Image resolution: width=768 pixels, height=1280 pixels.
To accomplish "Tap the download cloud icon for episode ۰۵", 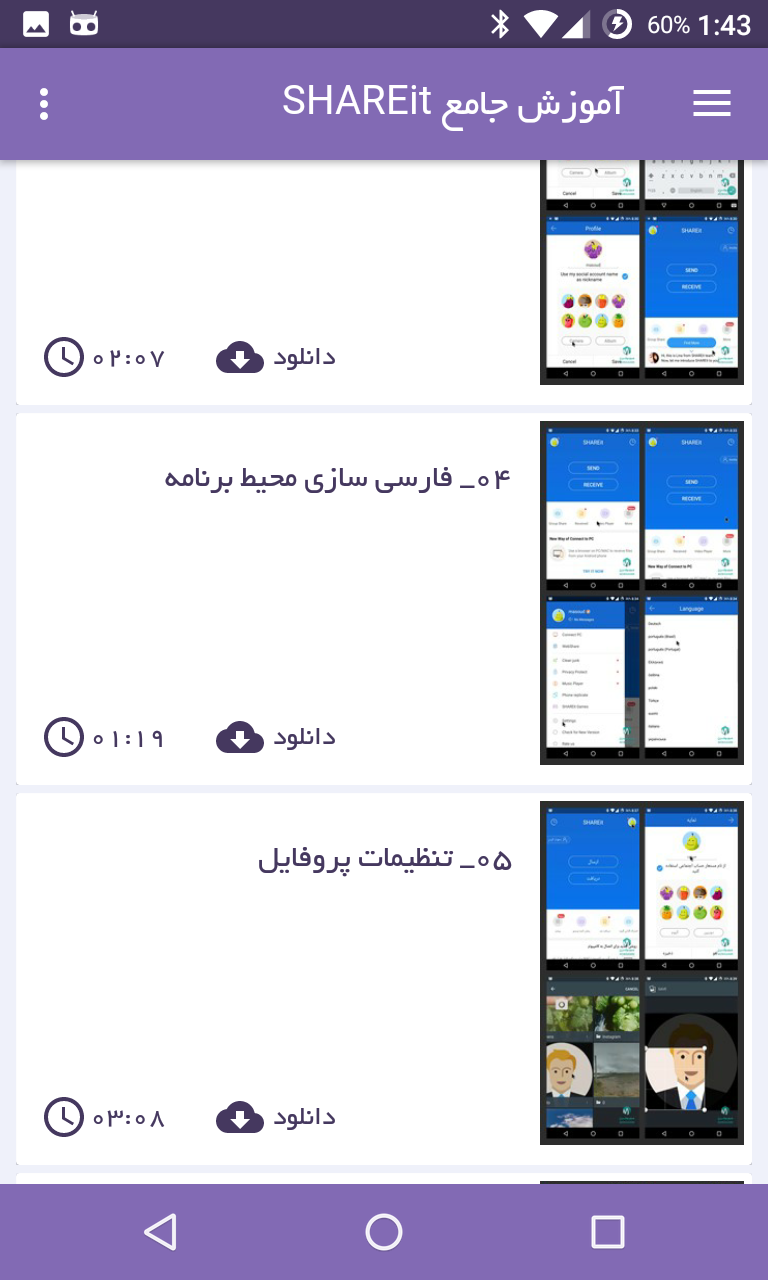I will click(240, 1117).
